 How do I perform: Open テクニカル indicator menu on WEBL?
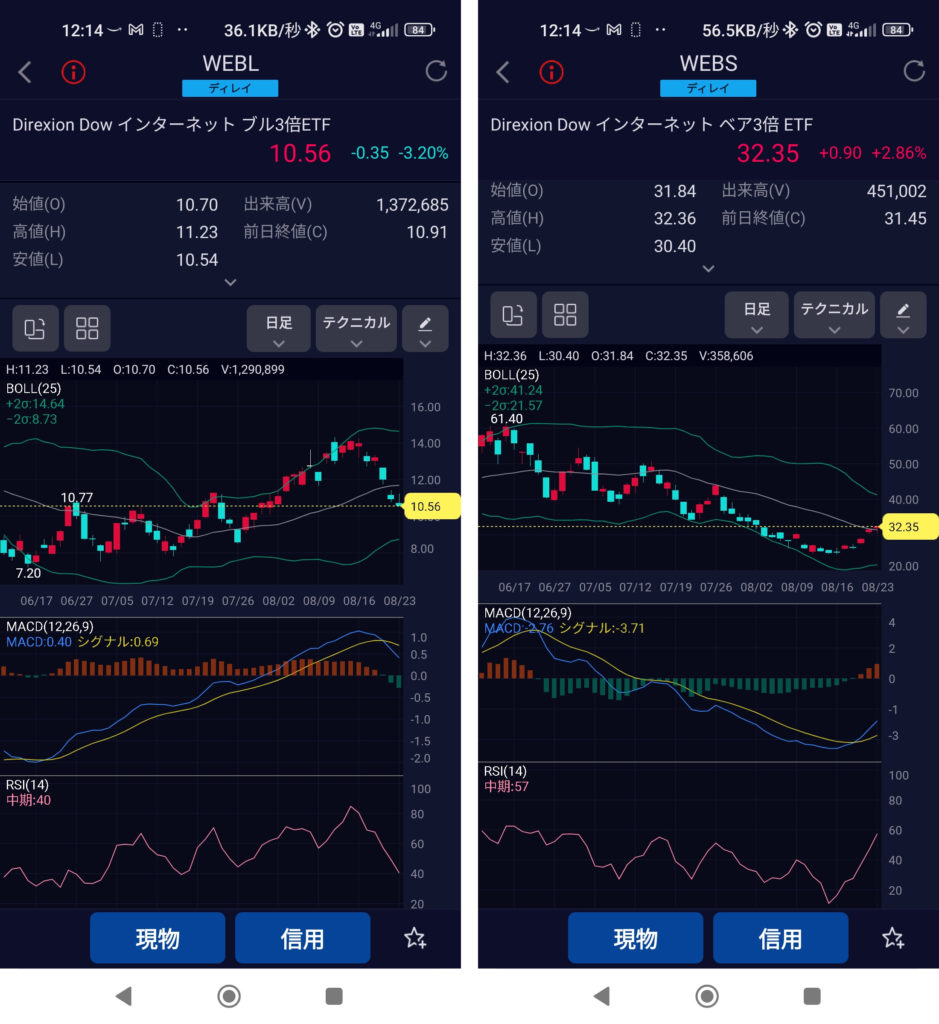(356, 328)
